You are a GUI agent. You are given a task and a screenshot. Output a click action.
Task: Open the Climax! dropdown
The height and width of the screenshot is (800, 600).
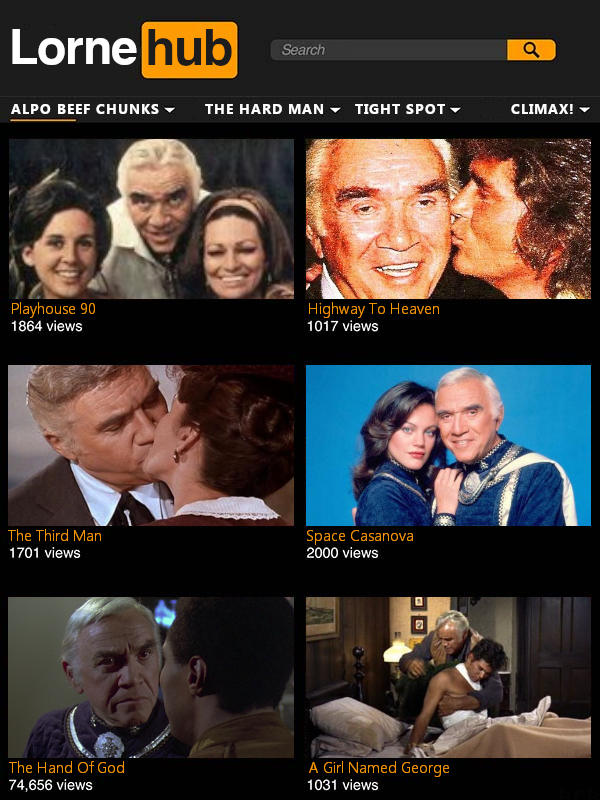point(549,109)
